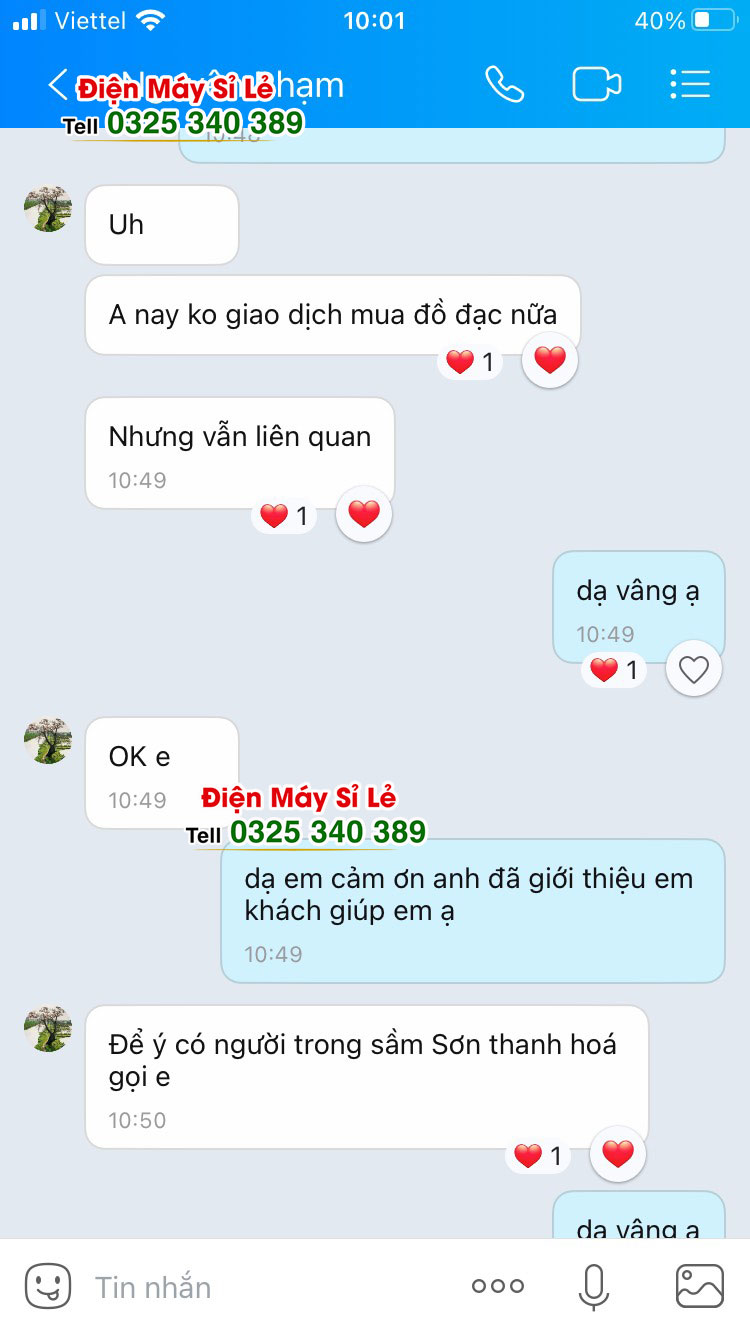Viewport: 750px width, 1334px height.
Task: Start a video call
Action: pyautogui.click(x=597, y=85)
